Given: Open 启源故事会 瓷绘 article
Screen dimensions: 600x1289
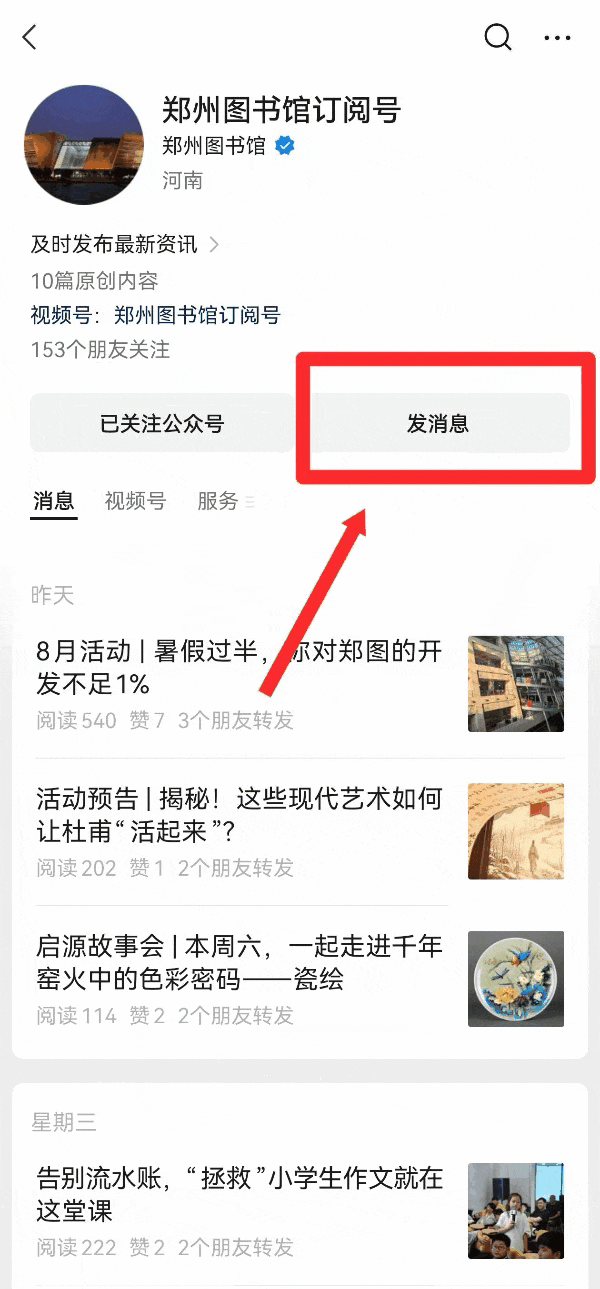Looking at the screenshot, I should [x=240, y=961].
